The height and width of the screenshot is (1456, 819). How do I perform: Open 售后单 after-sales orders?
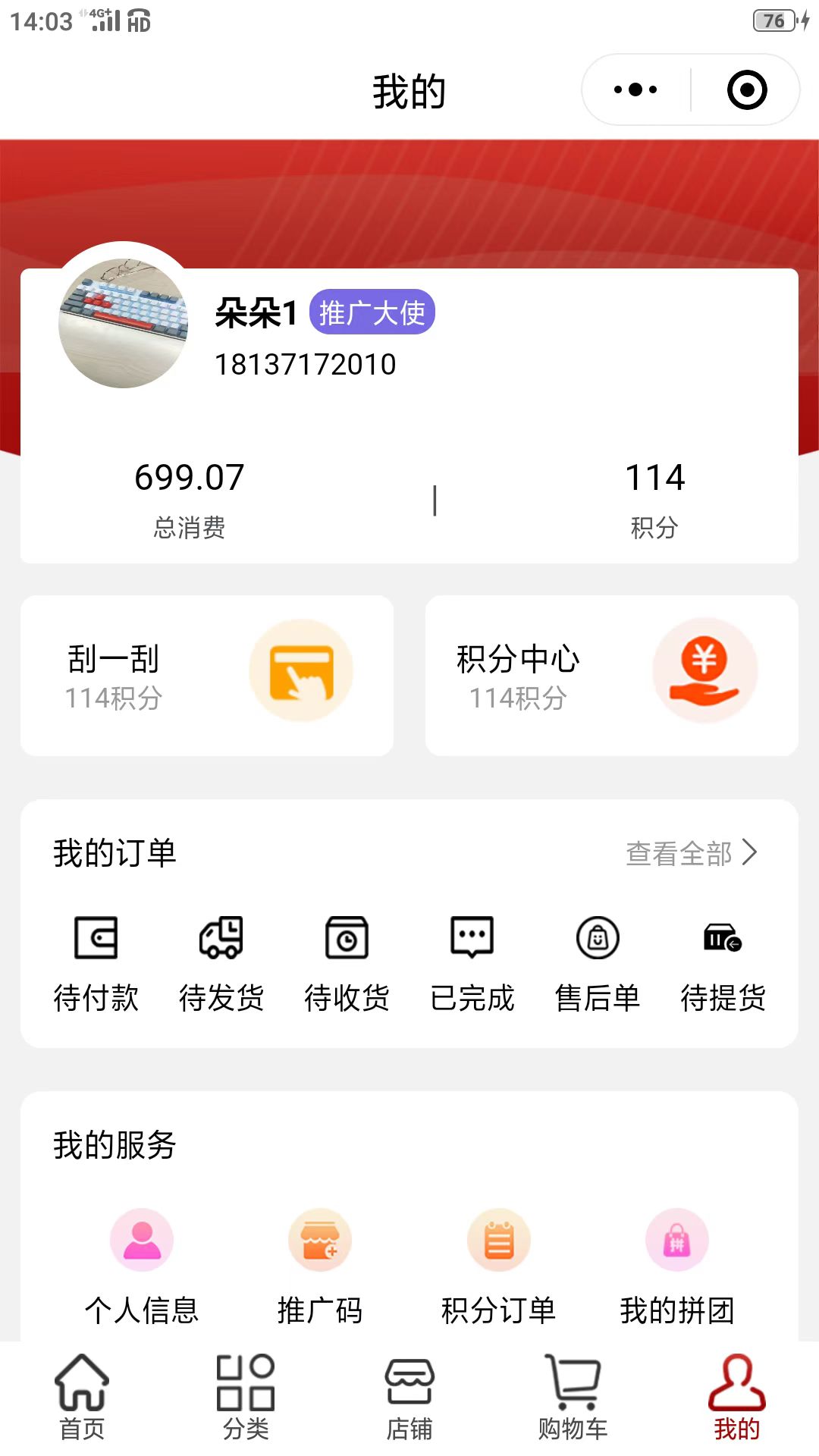pos(598,963)
